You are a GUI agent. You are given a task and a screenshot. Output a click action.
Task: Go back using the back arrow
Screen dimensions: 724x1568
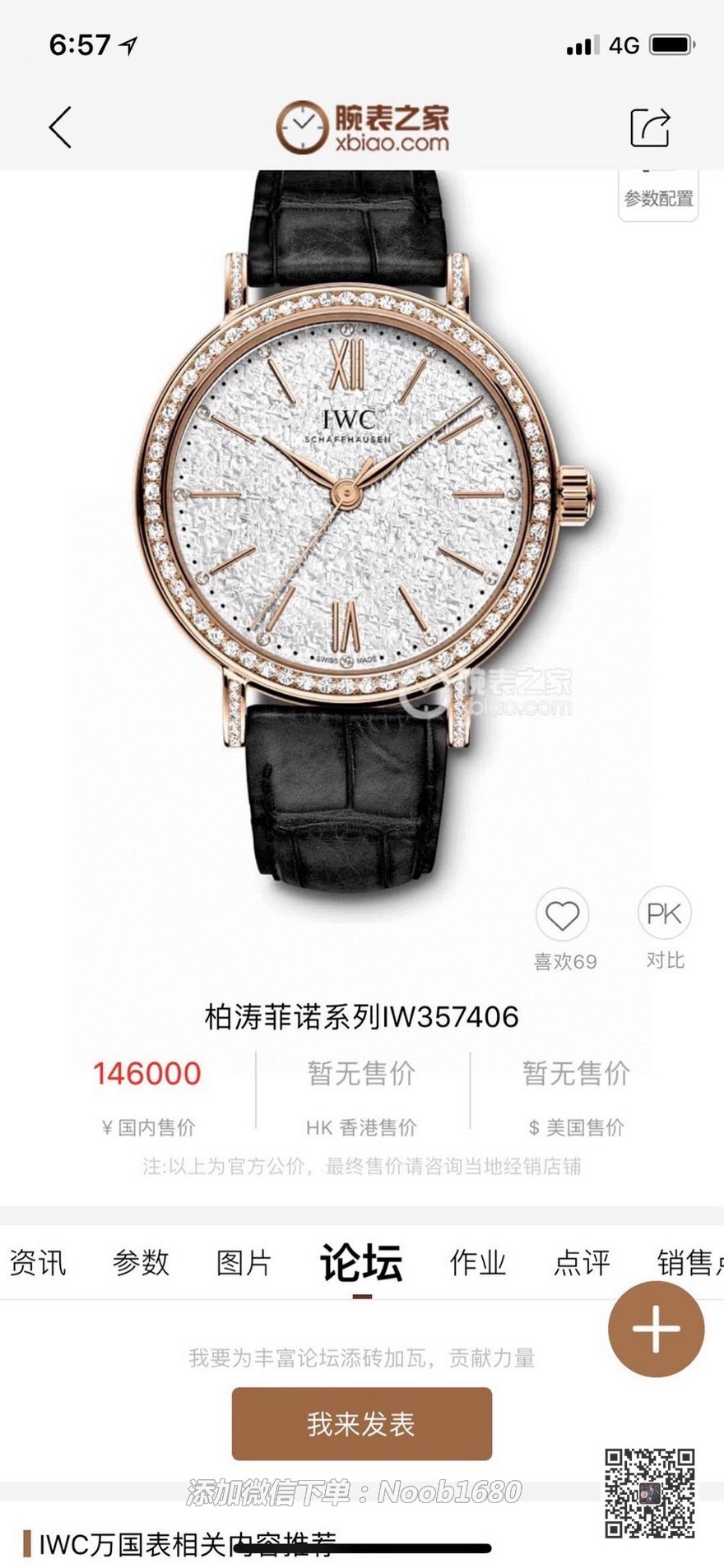tap(60, 127)
